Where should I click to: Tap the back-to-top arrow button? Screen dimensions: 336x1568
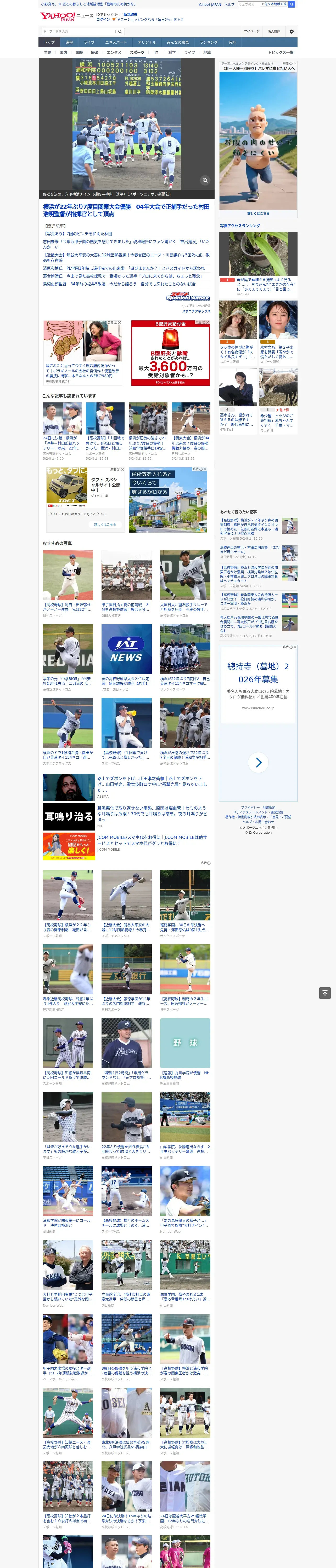pyautogui.click(x=324, y=993)
